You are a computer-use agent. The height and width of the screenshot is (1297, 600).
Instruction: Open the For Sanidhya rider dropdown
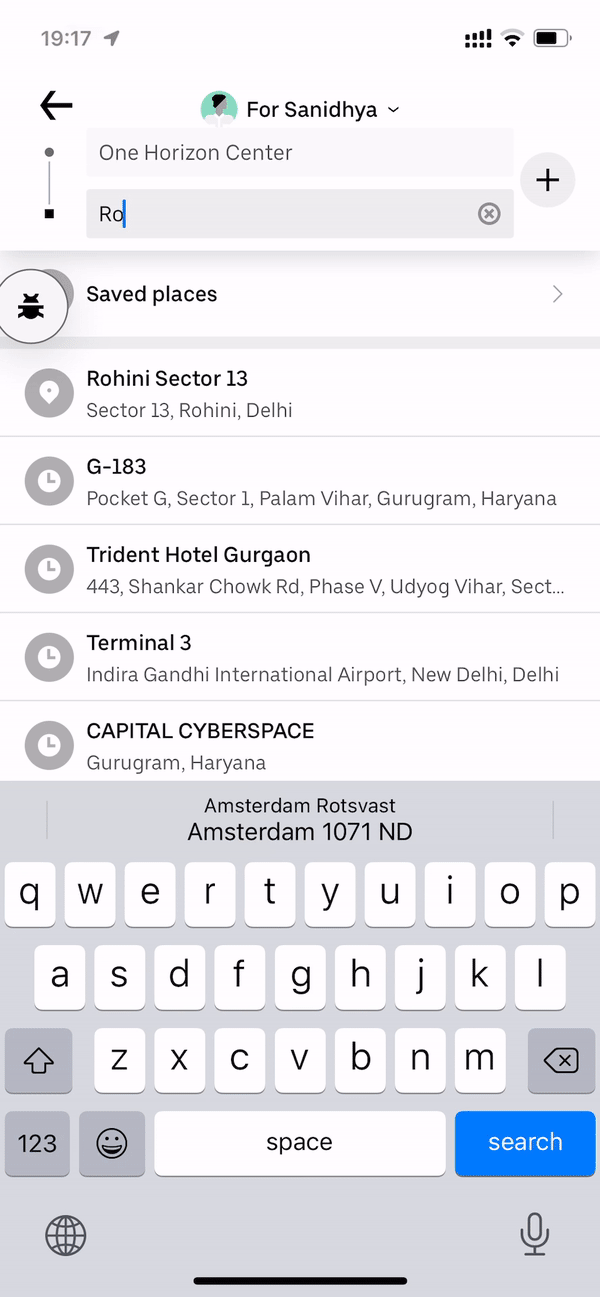pyautogui.click(x=300, y=108)
